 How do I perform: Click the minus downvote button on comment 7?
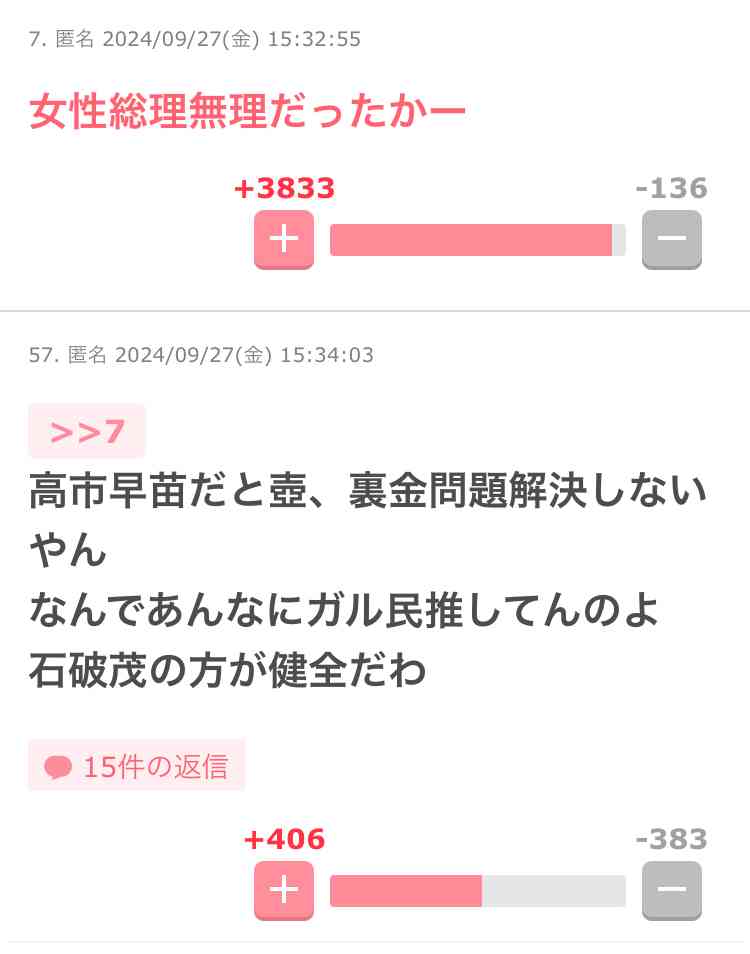[x=671, y=239]
